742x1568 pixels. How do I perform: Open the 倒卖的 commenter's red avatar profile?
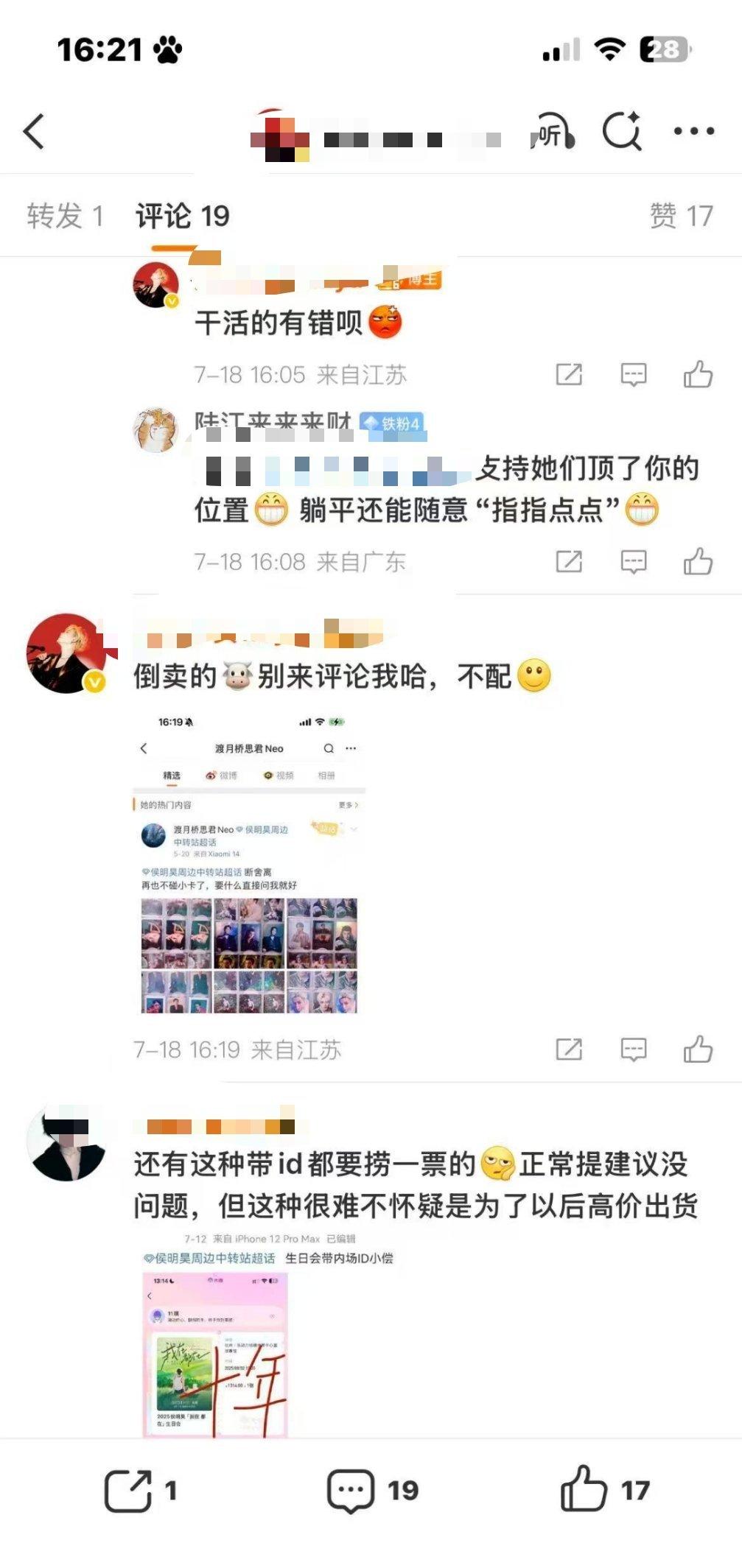tap(66, 653)
